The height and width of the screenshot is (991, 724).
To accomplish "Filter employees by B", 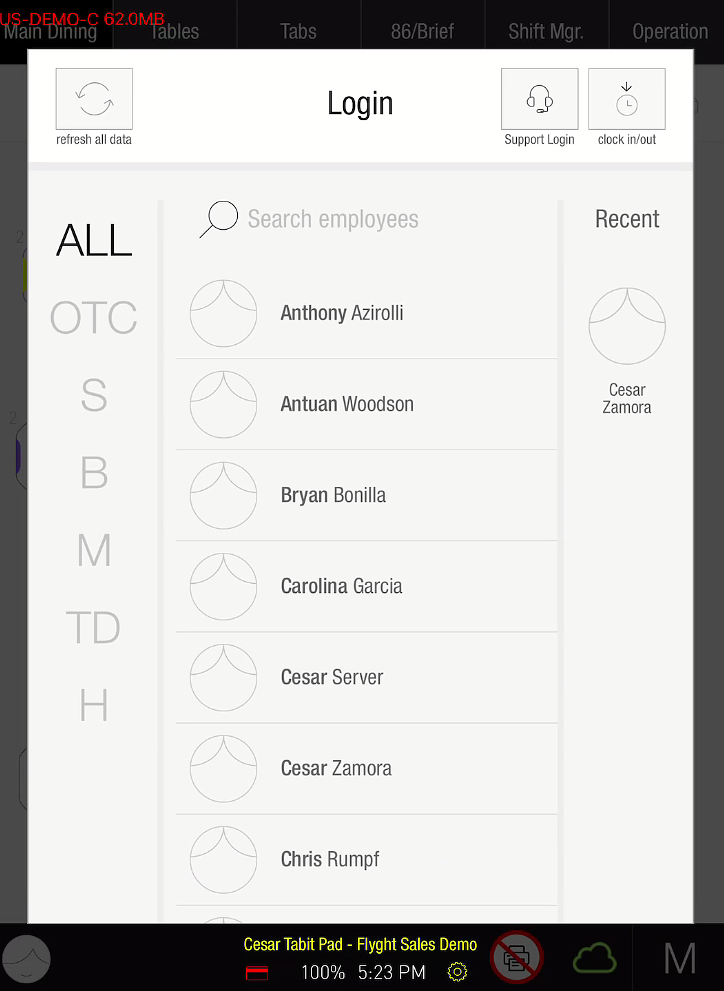I will tap(94, 473).
